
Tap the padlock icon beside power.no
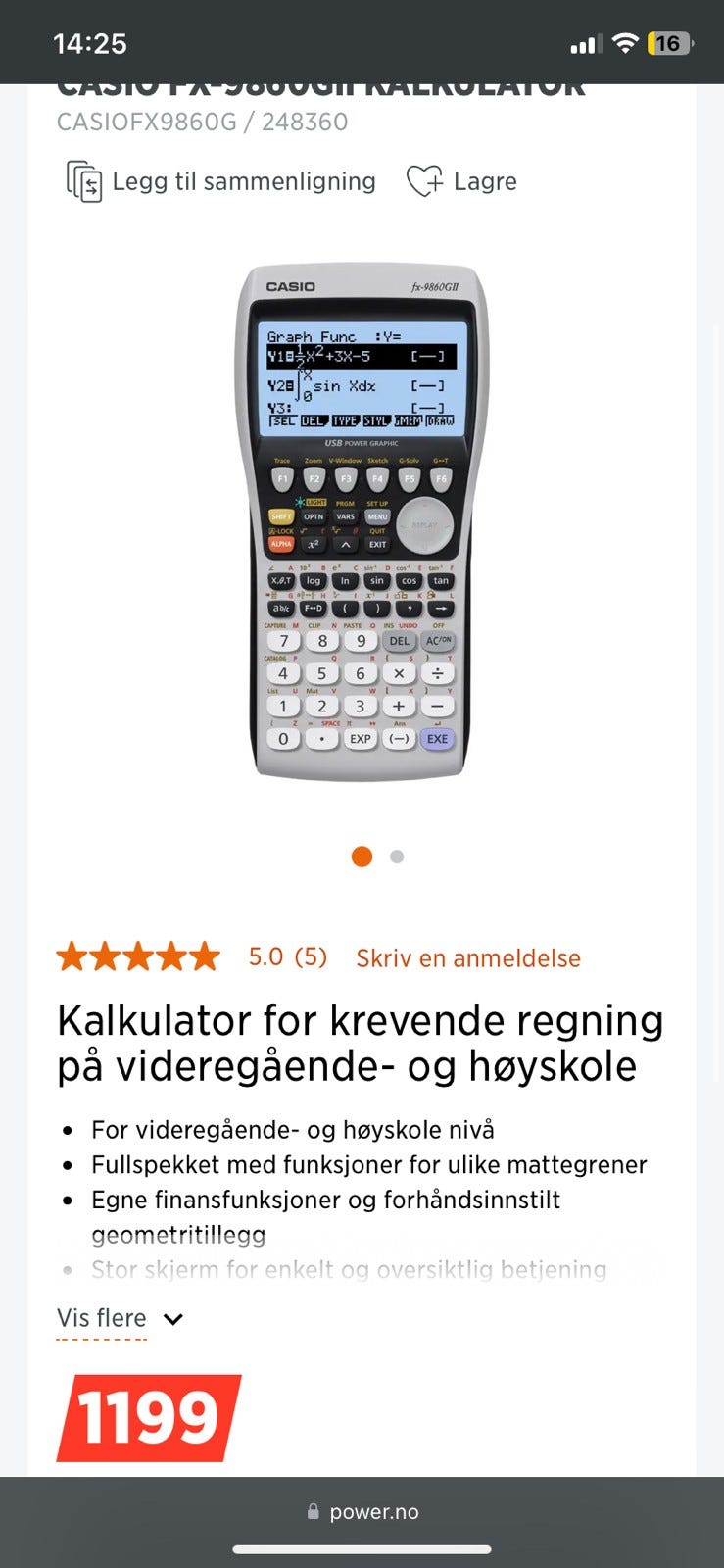click(x=314, y=1510)
